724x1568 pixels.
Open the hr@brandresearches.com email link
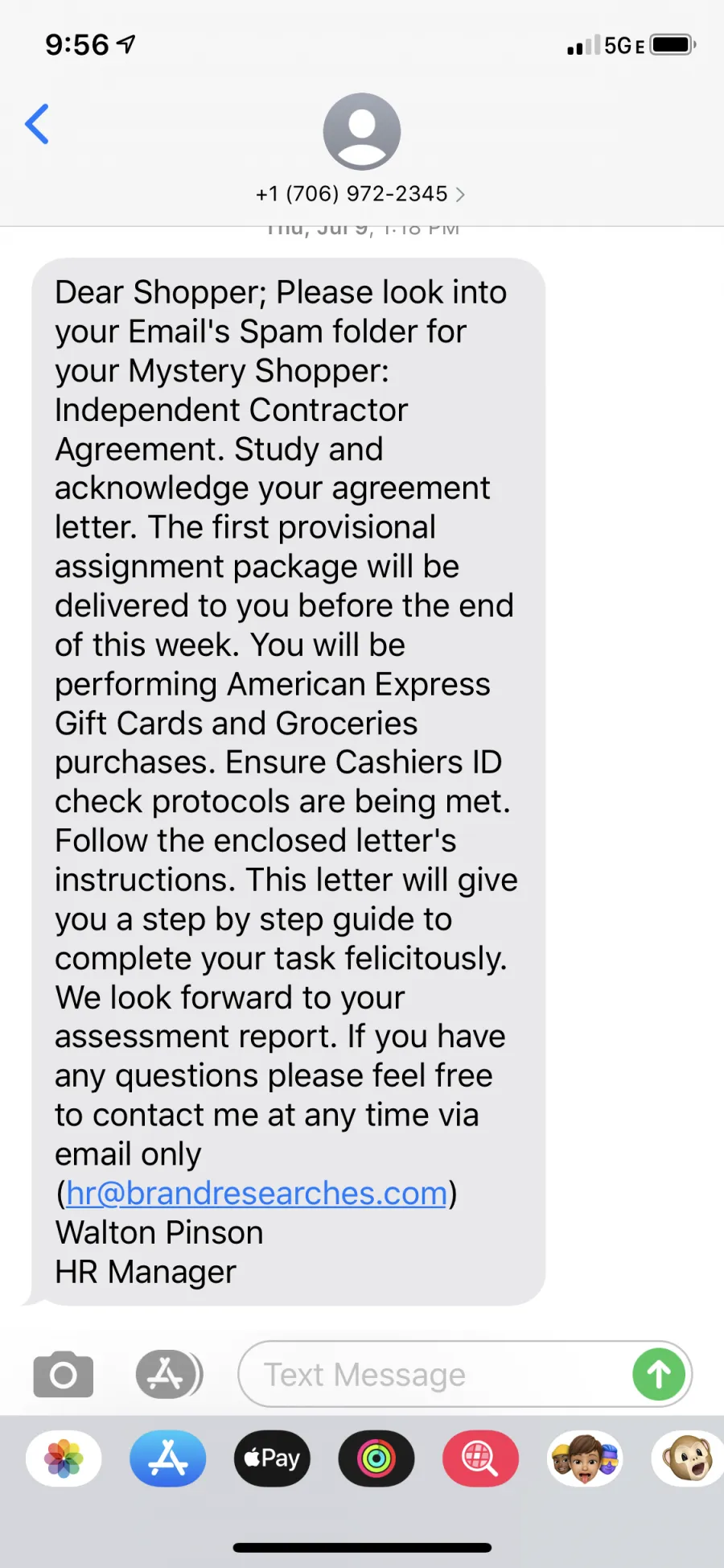[257, 1193]
